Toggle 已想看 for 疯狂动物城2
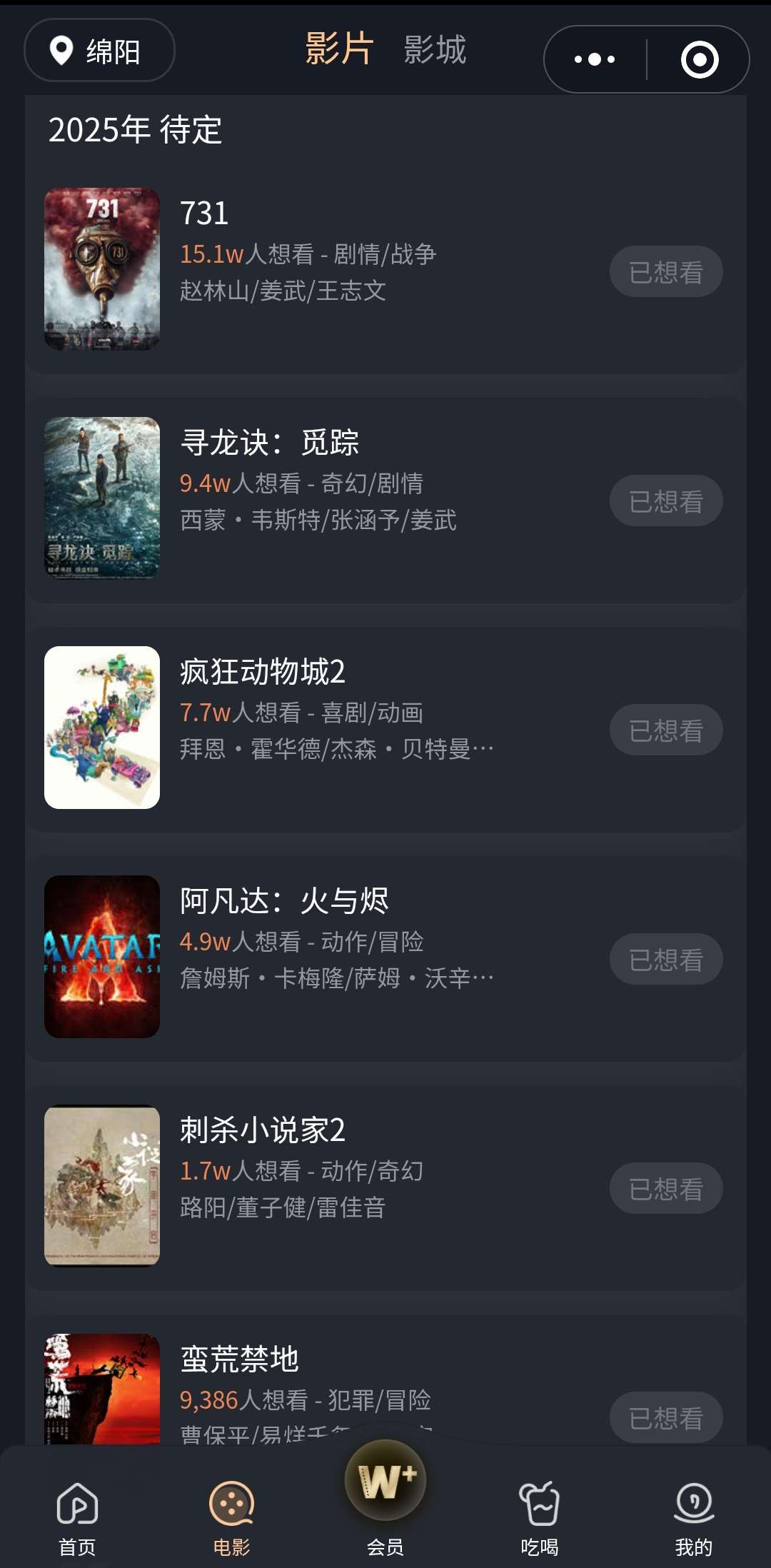The width and height of the screenshot is (771, 1568). point(665,730)
